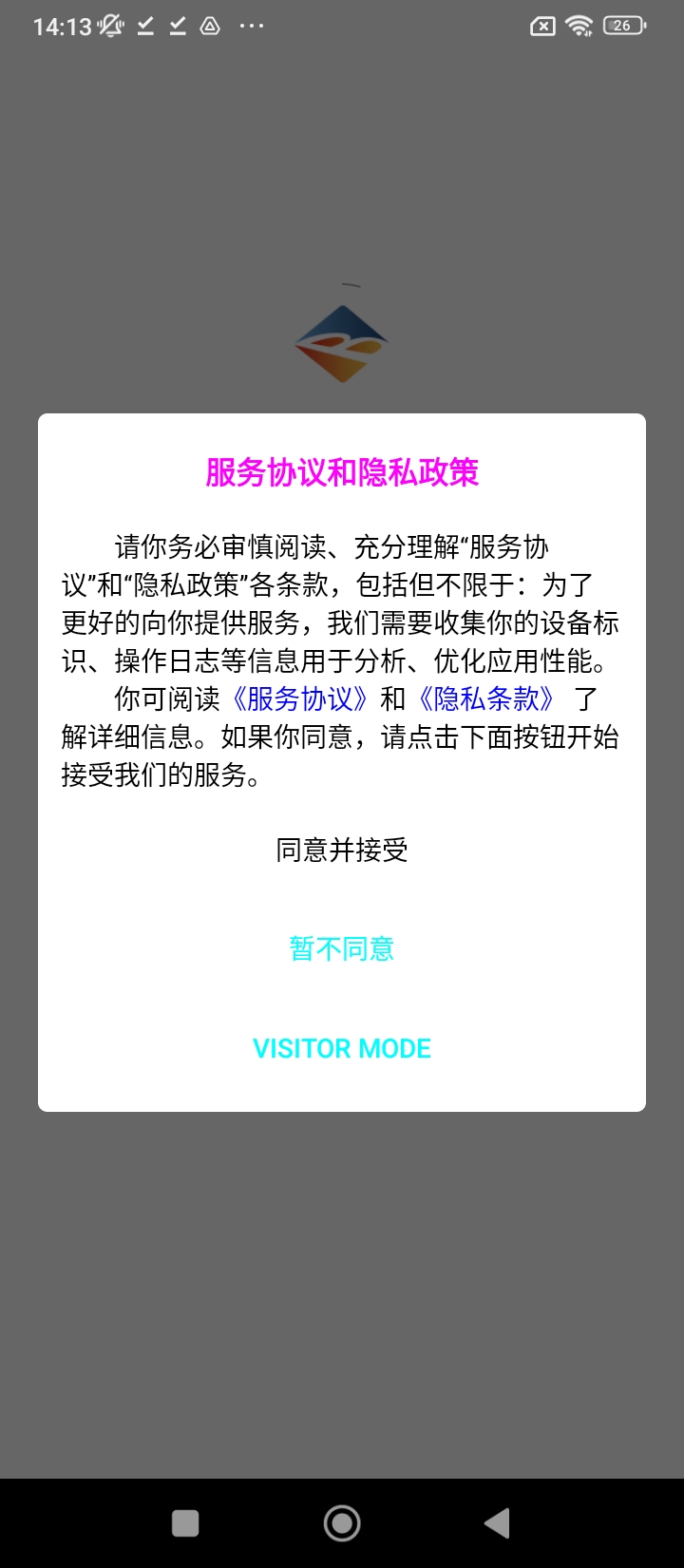Tap 同意并接受 to accept the agreement
684x1568 pixels.
[342, 850]
